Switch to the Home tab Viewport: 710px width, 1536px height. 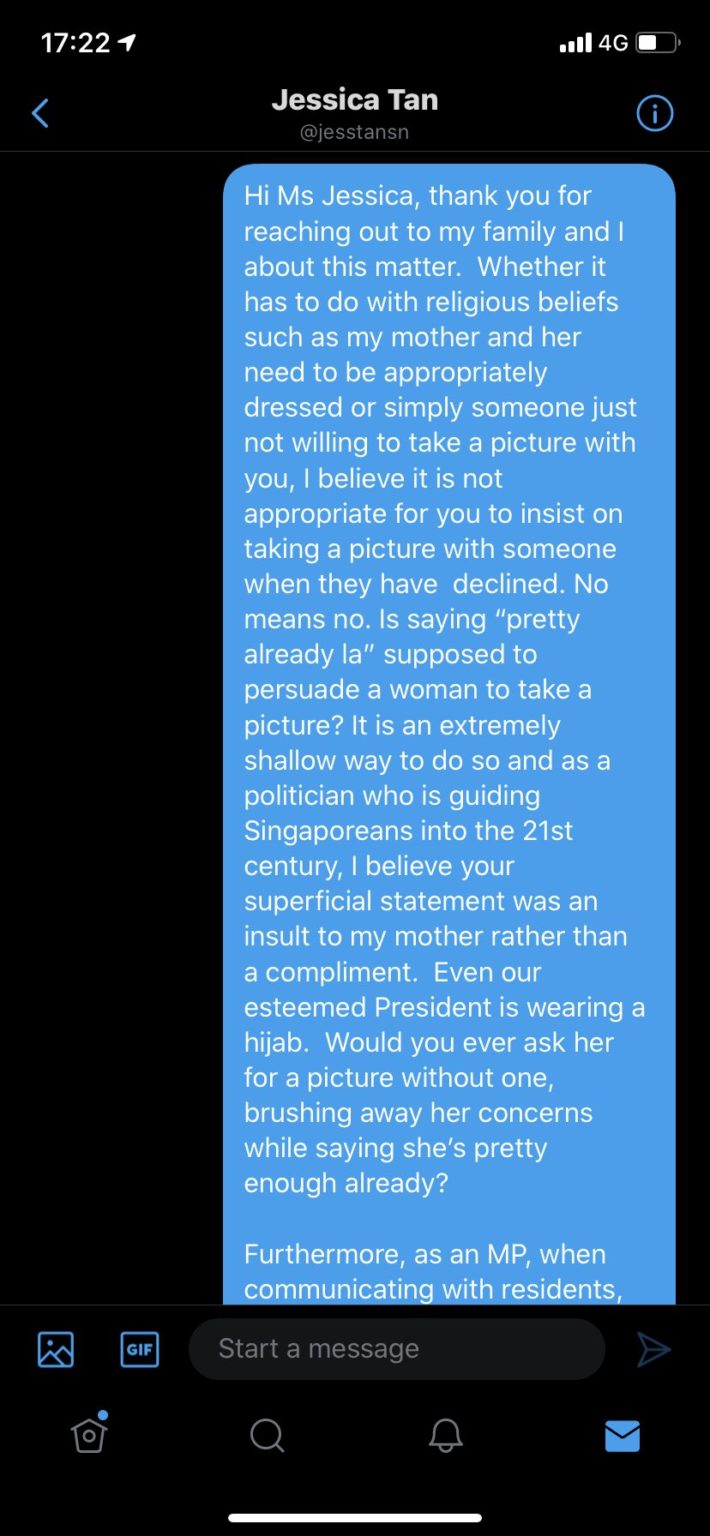pos(89,1435)
